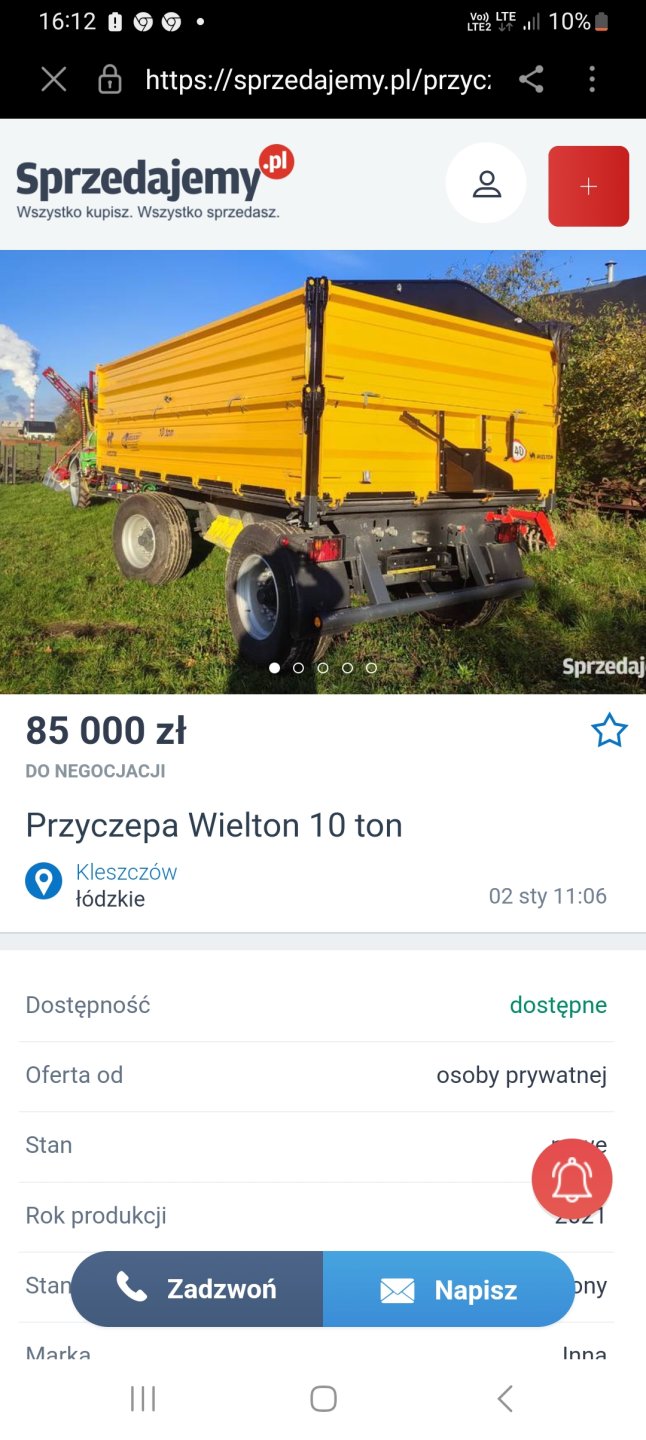Open the Kleszczów location link
The image size is (646, 1440).
pos(126,872)
